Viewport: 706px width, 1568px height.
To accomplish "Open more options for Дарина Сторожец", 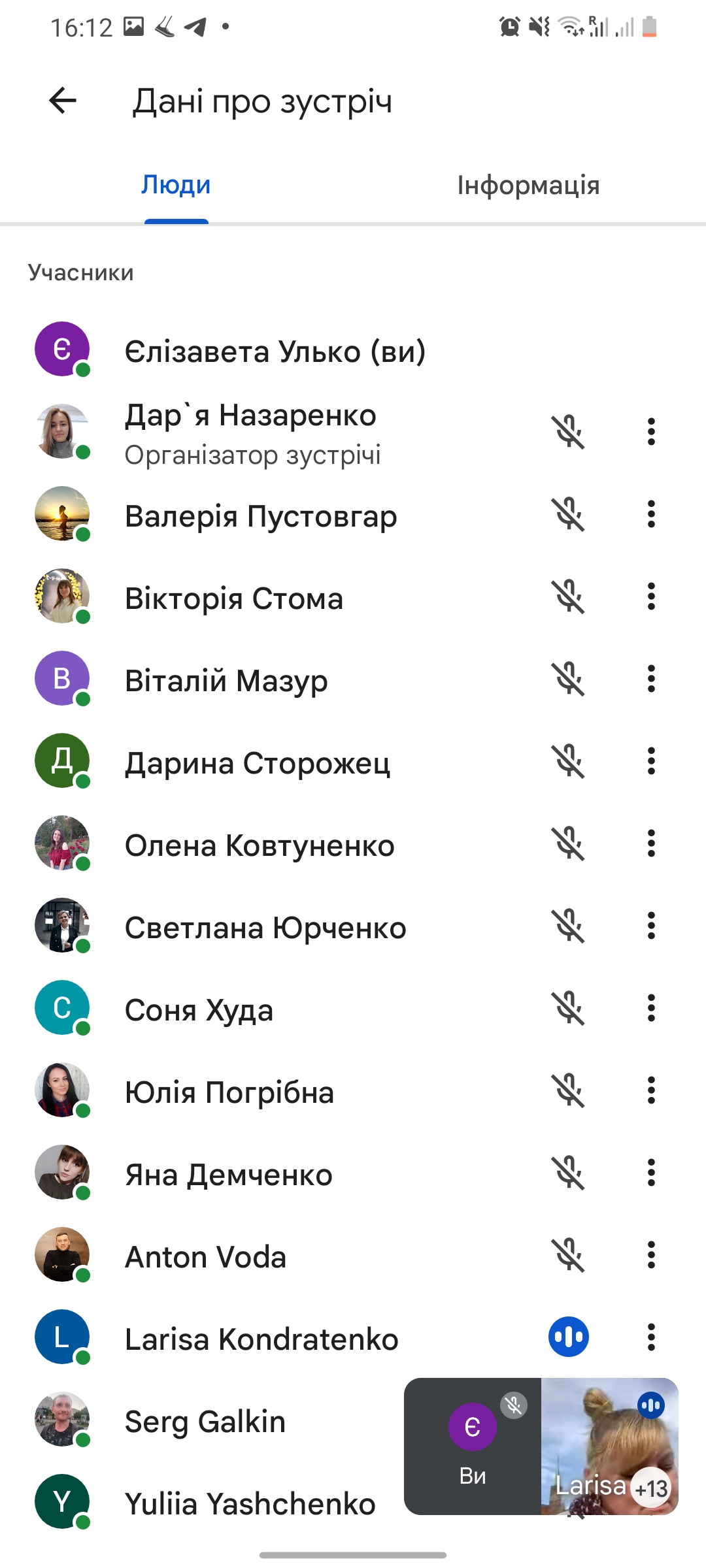I will click(651, 761).
